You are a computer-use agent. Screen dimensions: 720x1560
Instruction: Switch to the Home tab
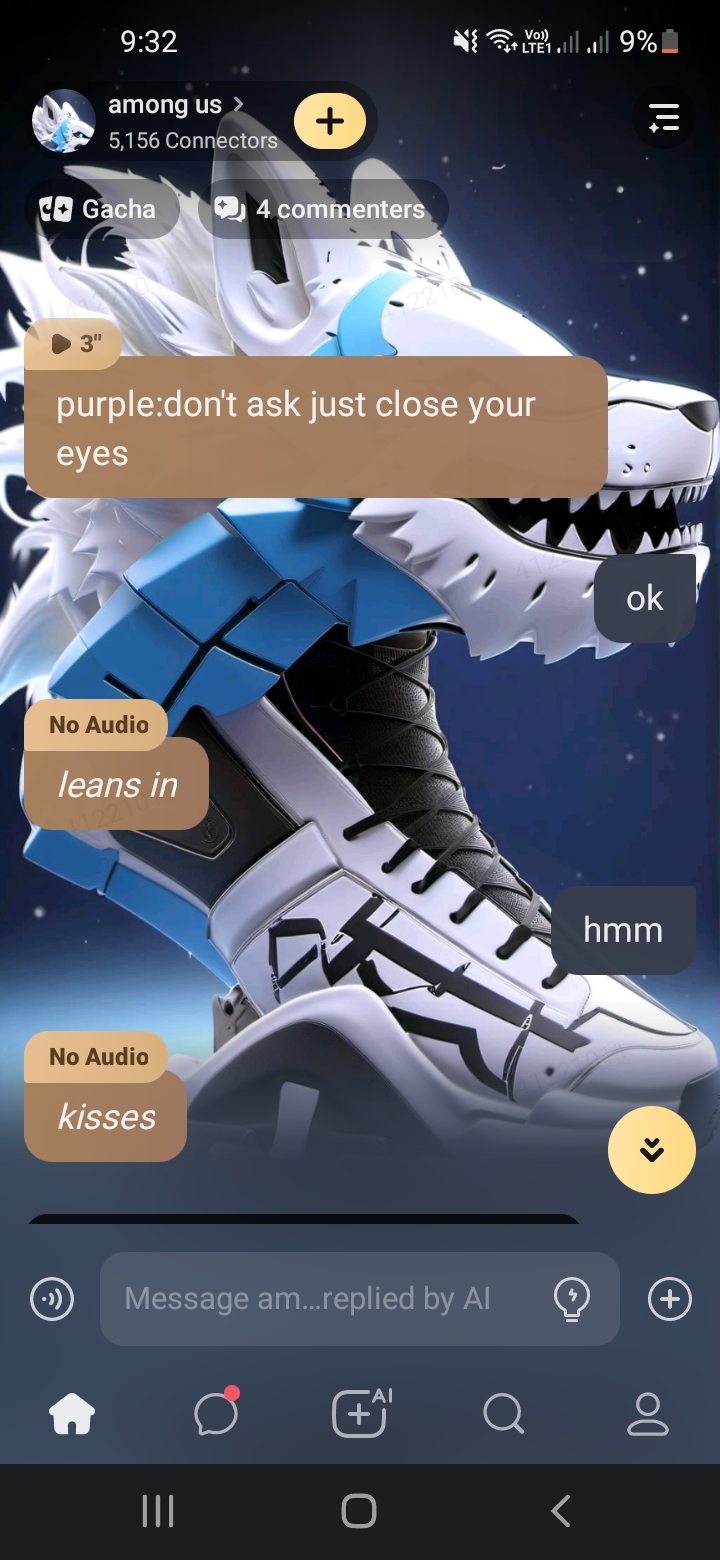72,1414
